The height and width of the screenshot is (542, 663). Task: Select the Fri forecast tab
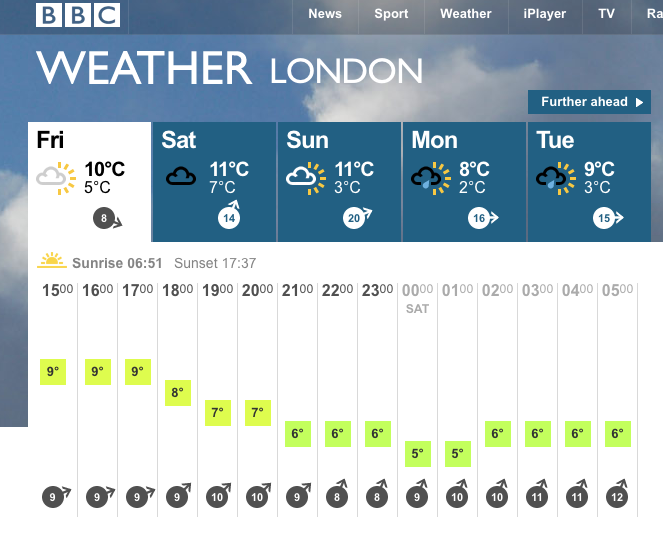(x=89, y=182)
